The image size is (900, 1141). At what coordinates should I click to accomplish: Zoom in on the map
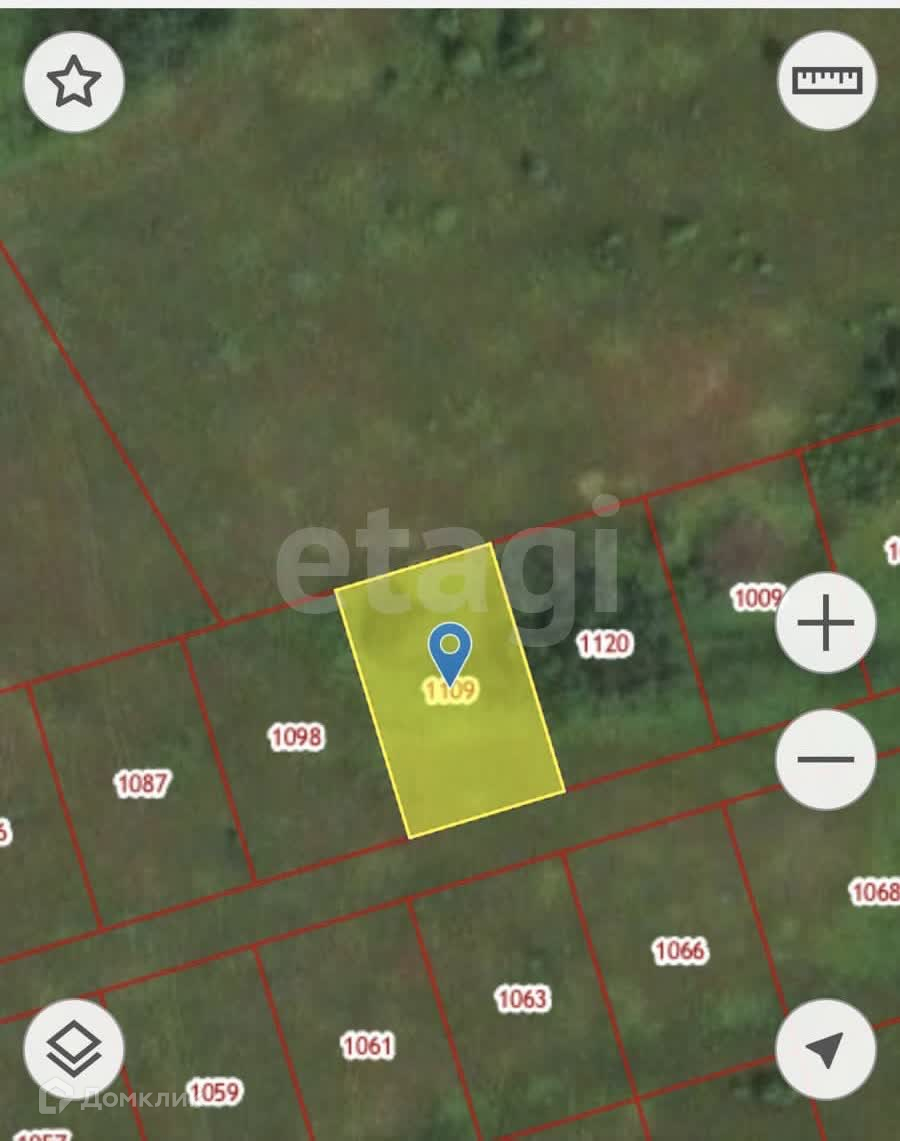[x=826, y=623]
